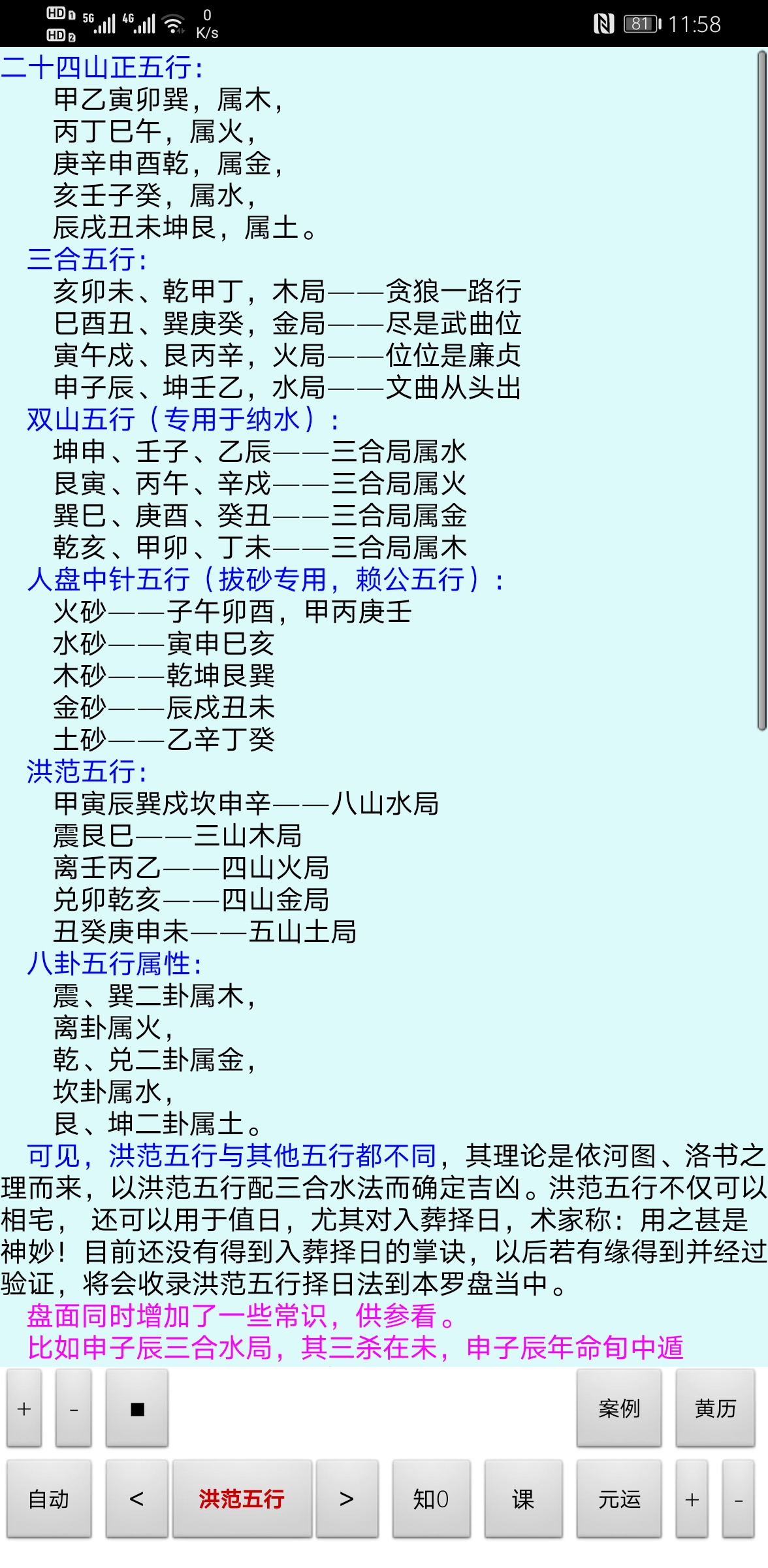The image size is (768, 1568).
Task: Tap the minus button next to 元运
Action: click(739, 1499)
